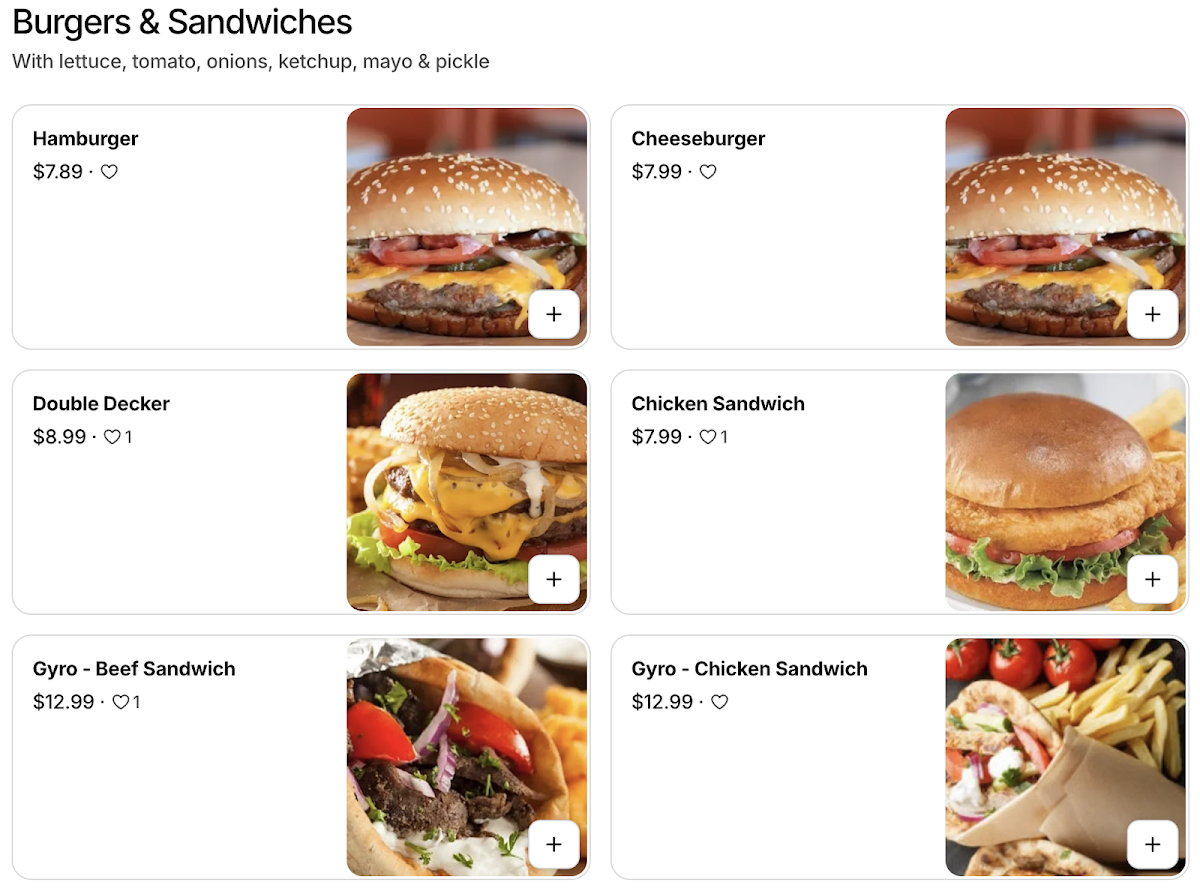Like the Gyro - Beef Sandwich

click(120, 702)
